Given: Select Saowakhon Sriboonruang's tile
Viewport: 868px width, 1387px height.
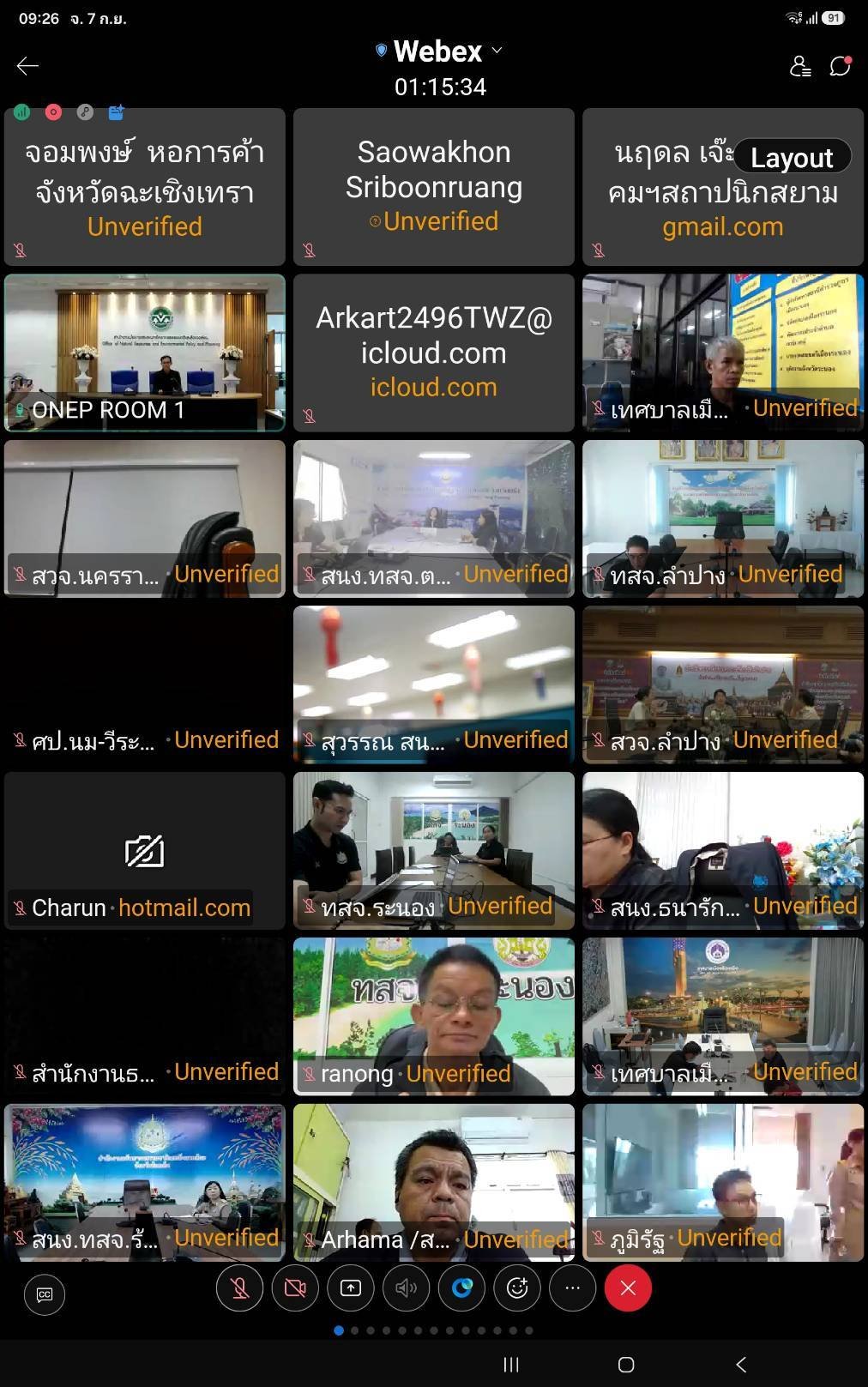Looking at the screenshot, I should (x=434, y=187).
